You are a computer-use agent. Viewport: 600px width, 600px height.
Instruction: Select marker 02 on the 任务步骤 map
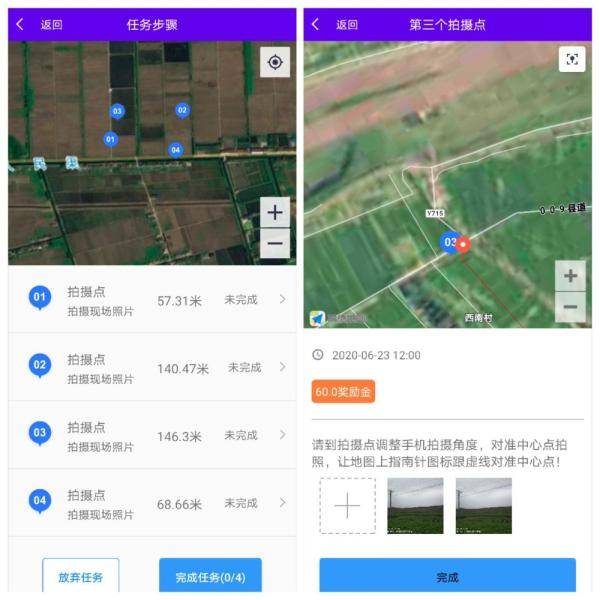(x=182, y=111)
